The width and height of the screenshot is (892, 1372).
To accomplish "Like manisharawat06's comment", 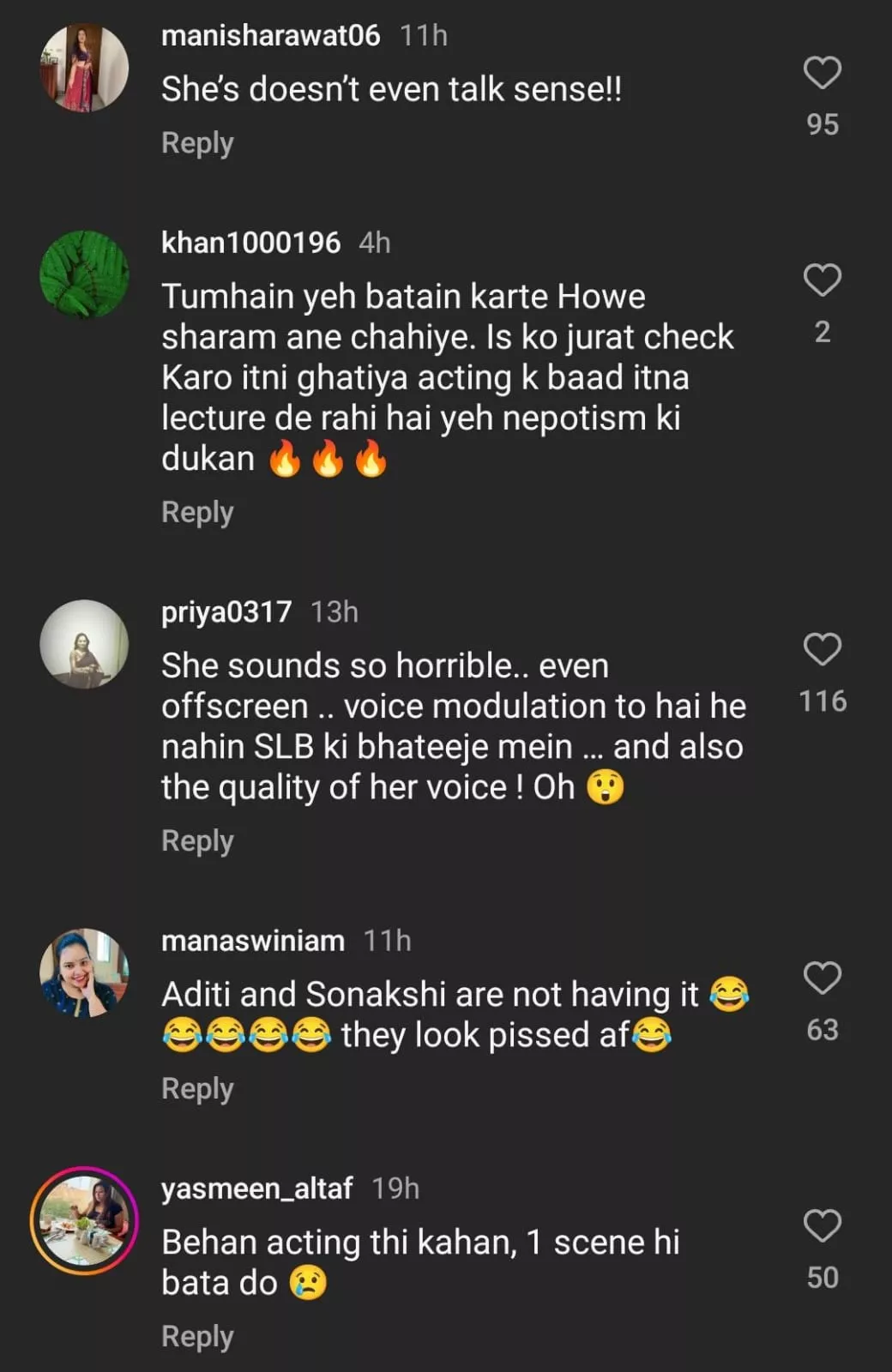I will pos(822,73).
